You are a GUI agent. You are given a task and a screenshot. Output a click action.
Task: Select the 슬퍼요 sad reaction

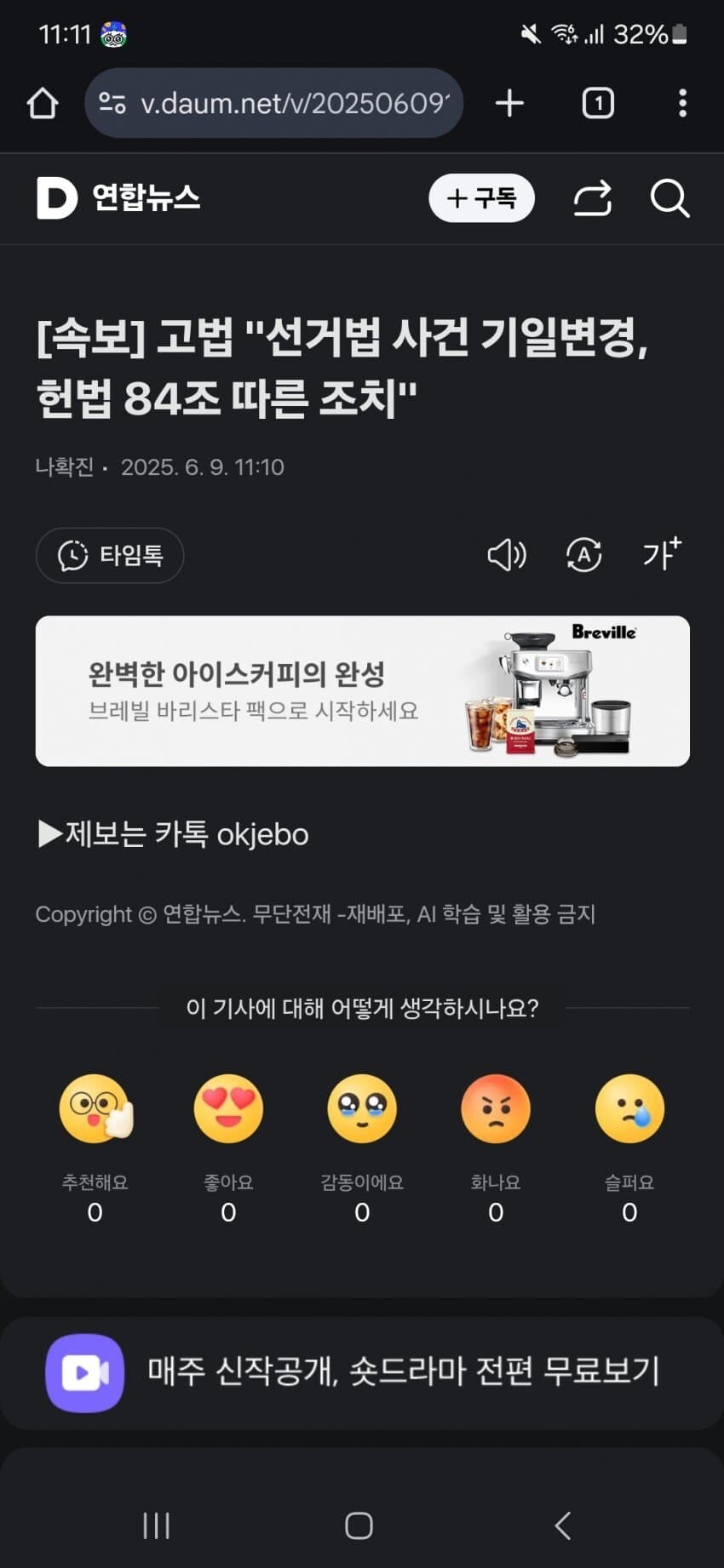click(629, 1109)
